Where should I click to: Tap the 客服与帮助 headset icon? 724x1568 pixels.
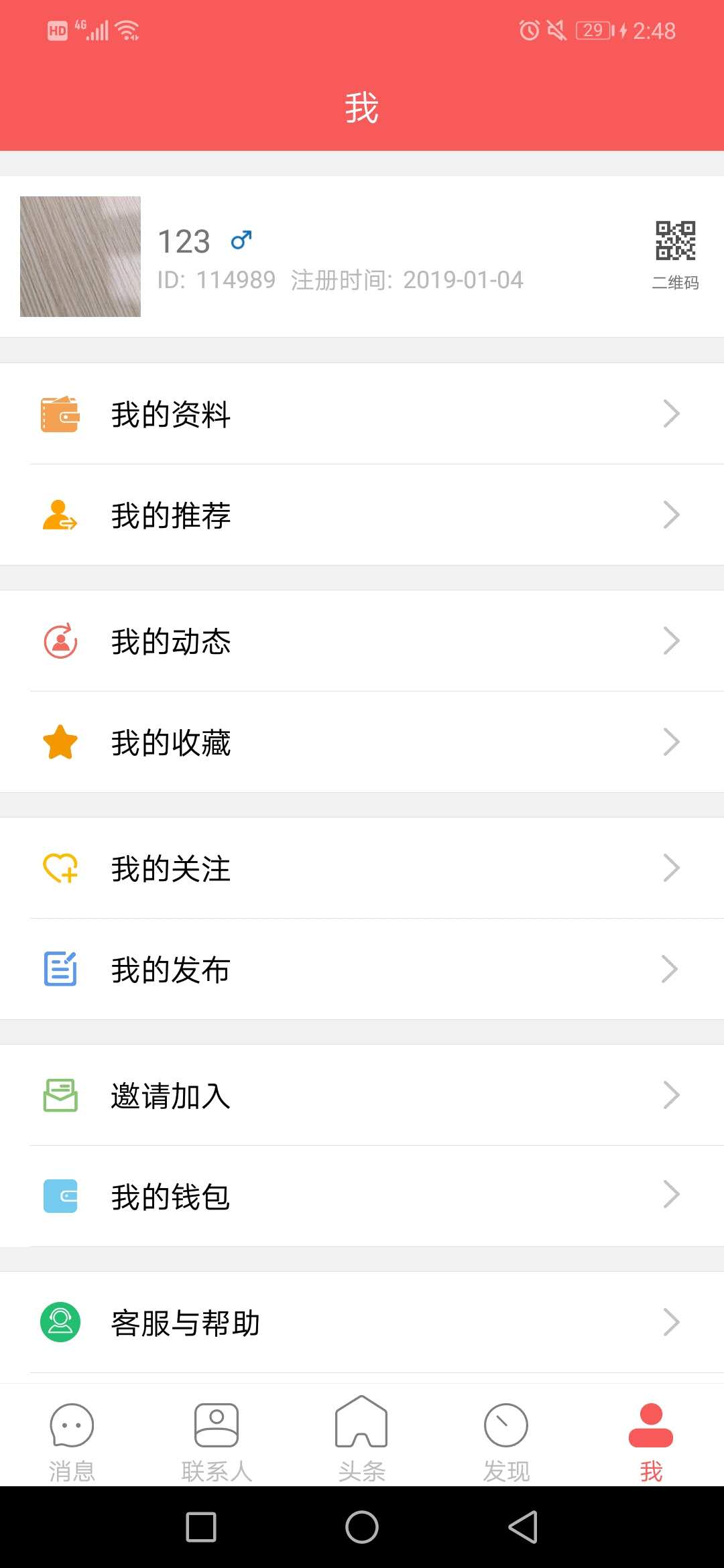[x=60, y=1322]
